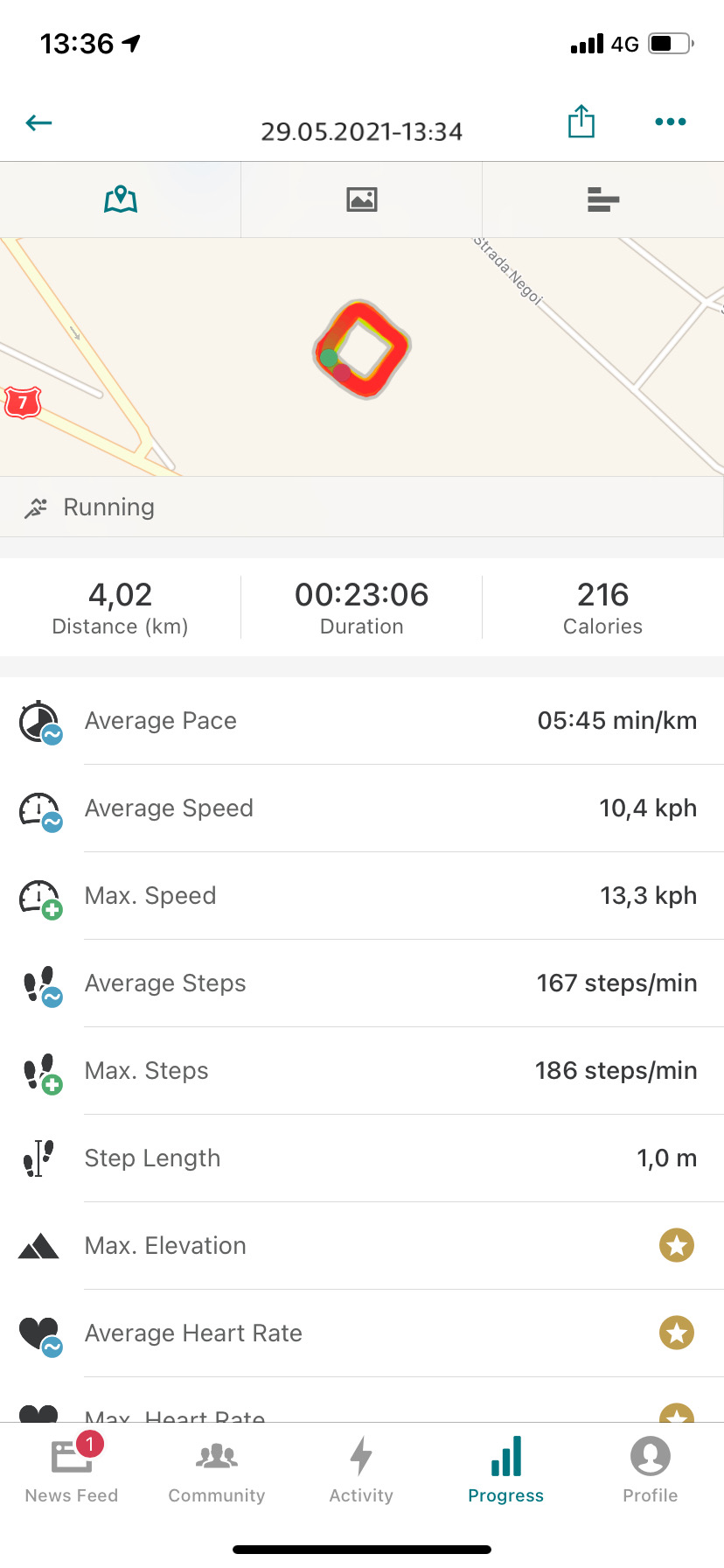Share this running activity

click(581, 122)
